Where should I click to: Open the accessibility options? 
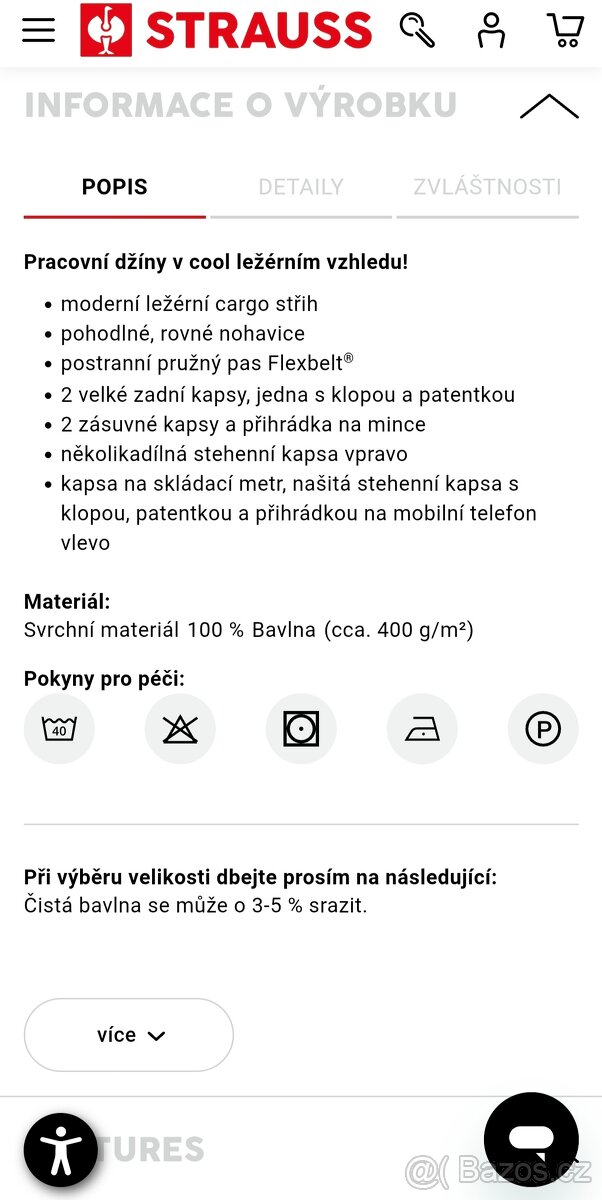tap(61, 1149)
